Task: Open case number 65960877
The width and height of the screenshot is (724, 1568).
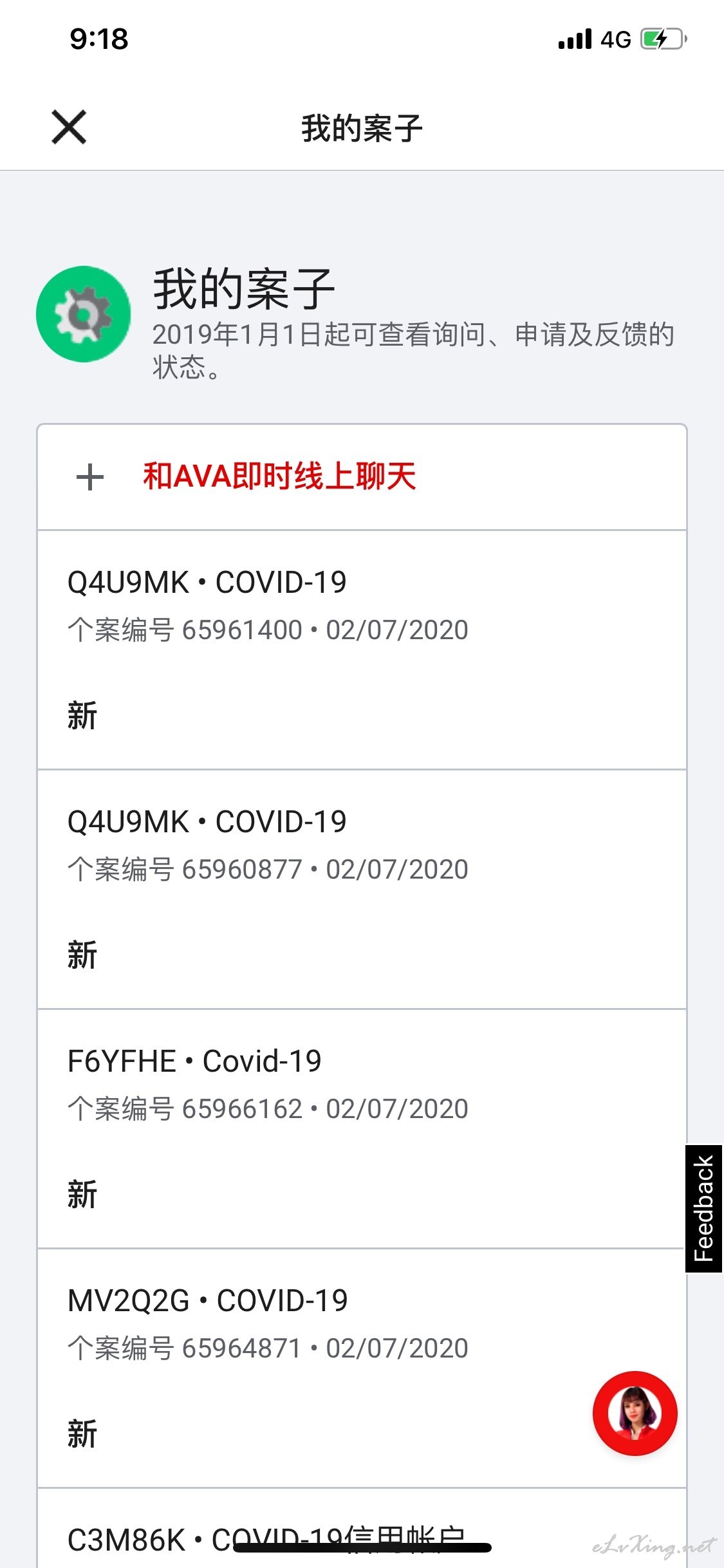Action: coord(362,890)
